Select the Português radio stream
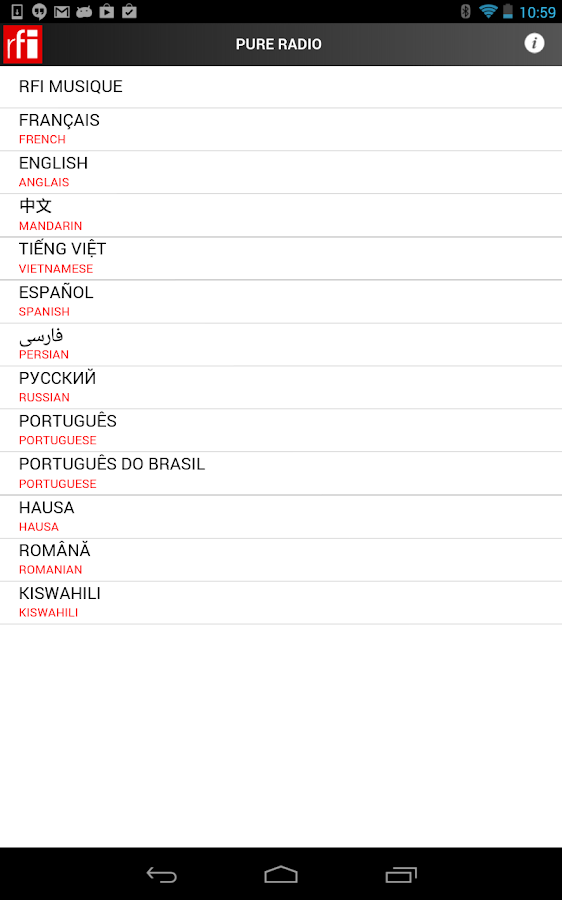 tap(281, 430)
